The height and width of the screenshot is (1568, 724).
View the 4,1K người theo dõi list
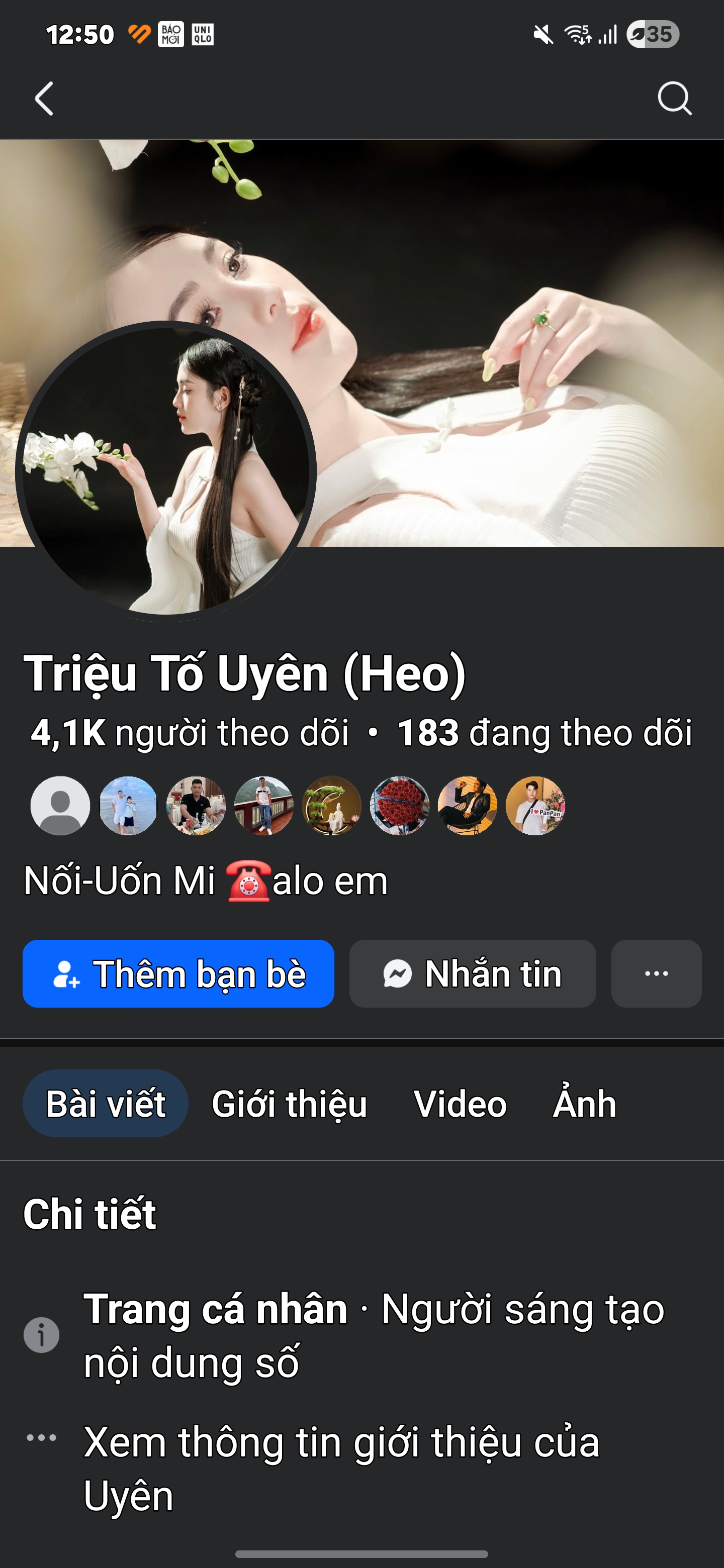(x=190, y=732)
